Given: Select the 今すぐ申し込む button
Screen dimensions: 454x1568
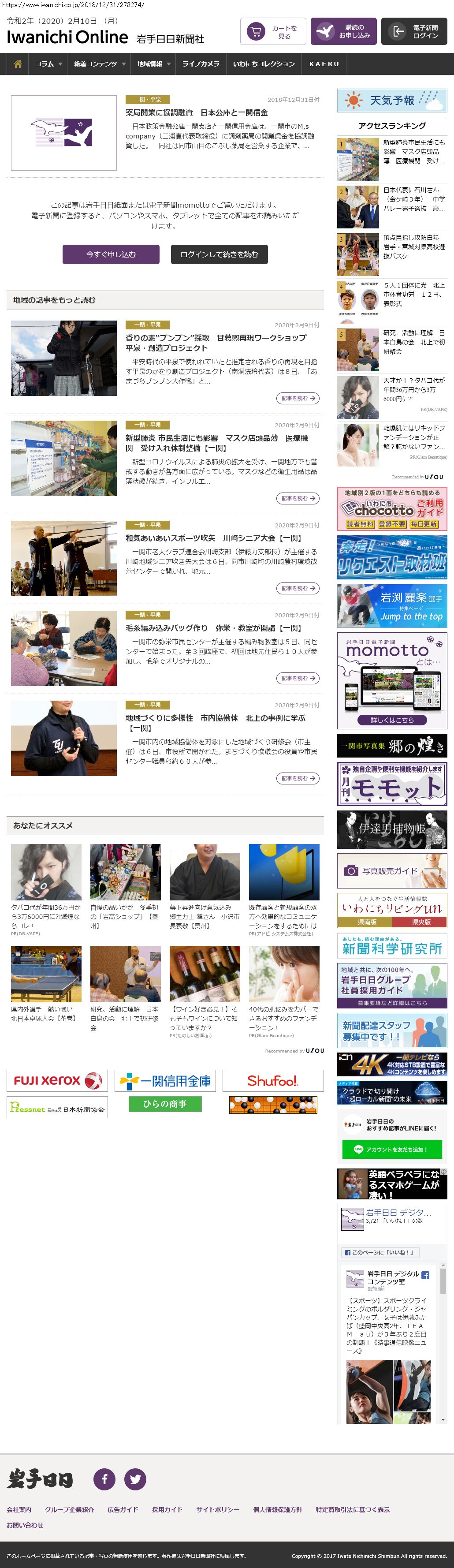Looking at the screenshot, I should pyautogui.click(x=111, y=254).
